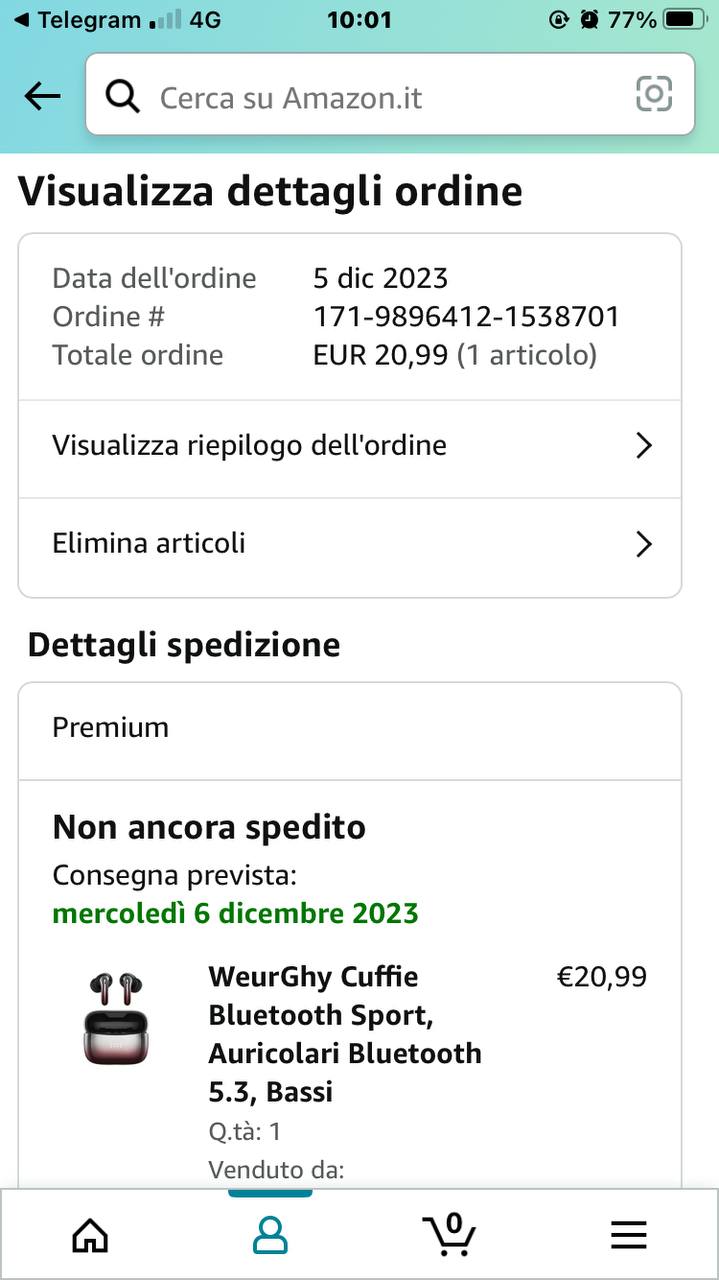
Task: Go back using the arrow icon
Action: pyautogui.click(x=42, y=96)
